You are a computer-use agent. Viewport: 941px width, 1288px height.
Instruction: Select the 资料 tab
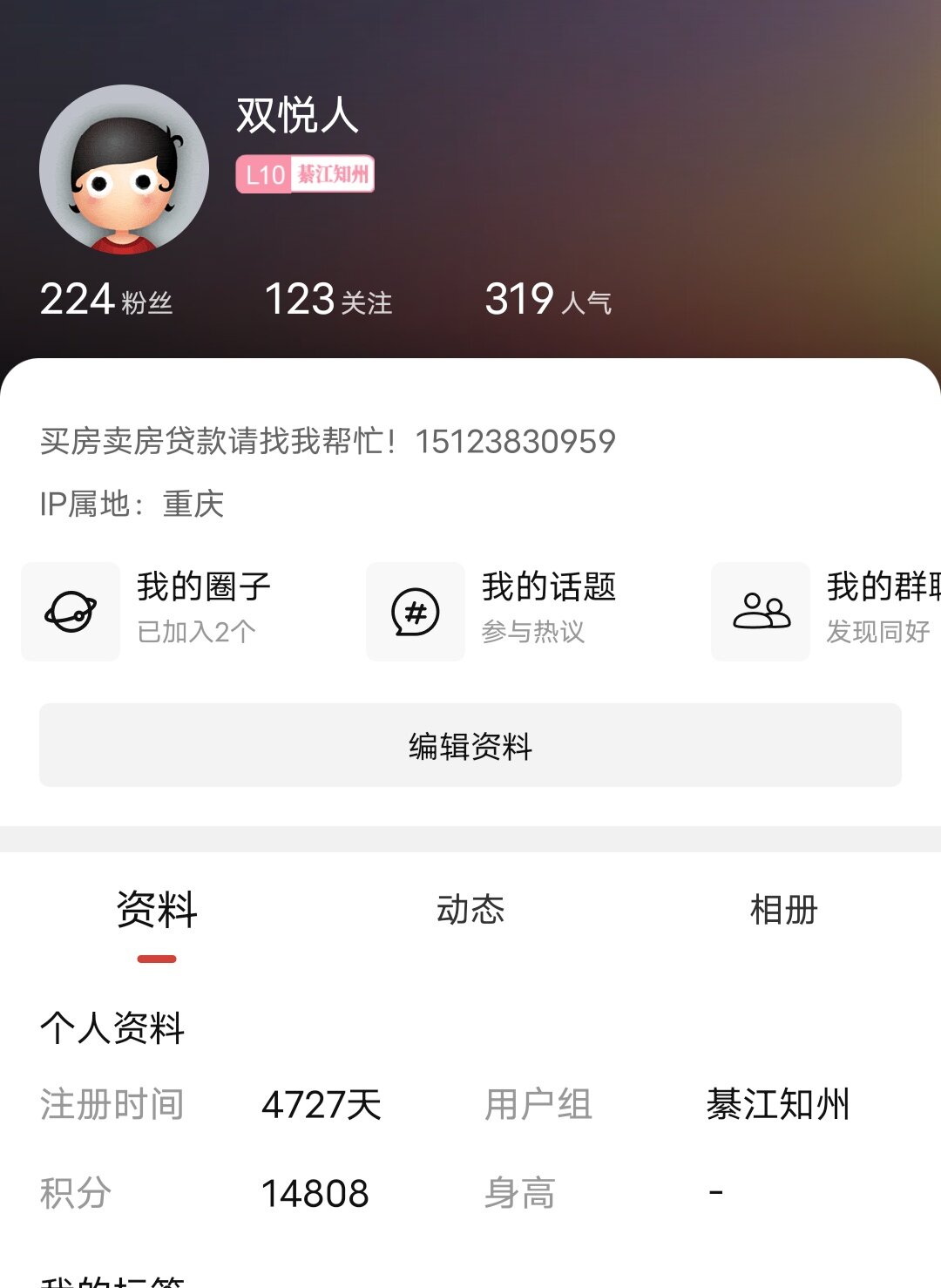pos(157,911)
